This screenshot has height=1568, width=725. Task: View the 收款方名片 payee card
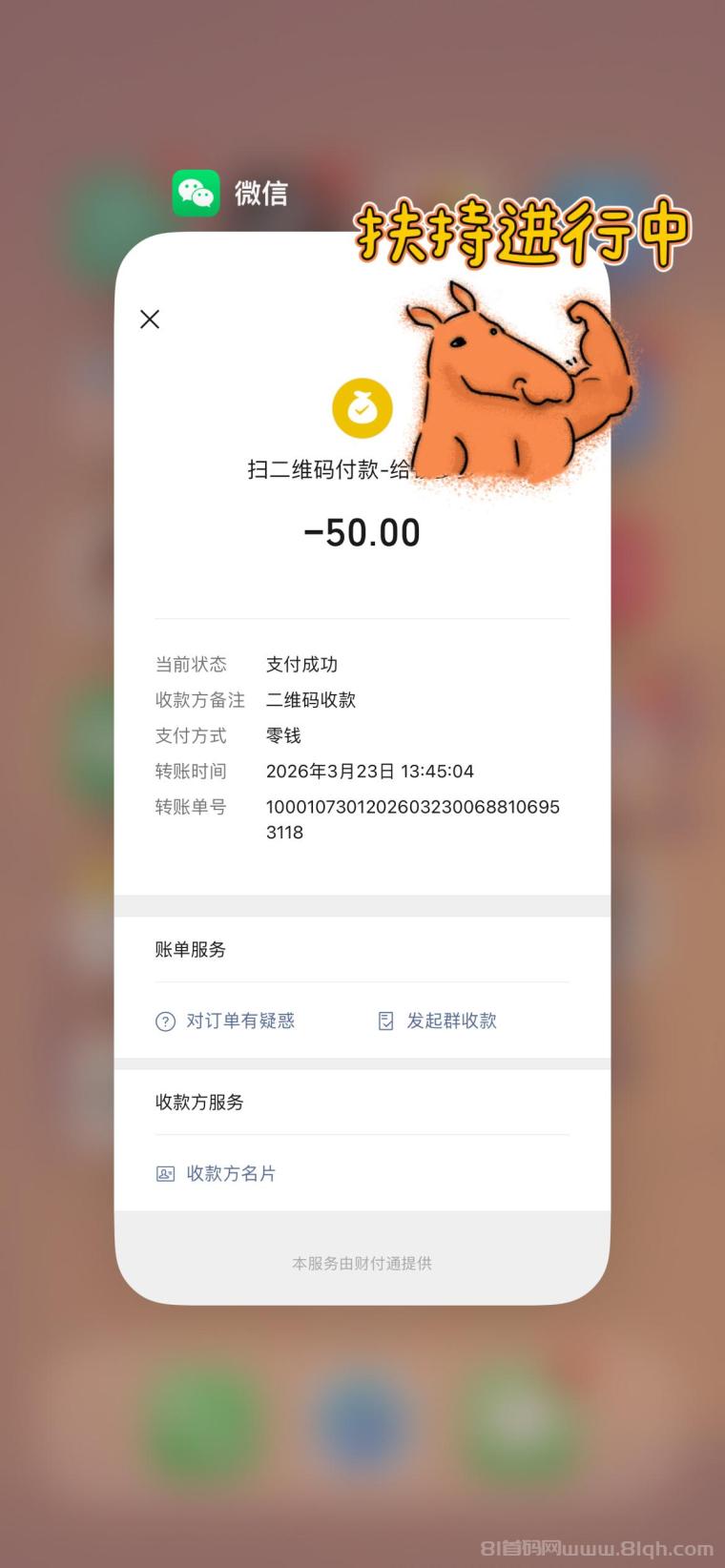pos(217,1173)
